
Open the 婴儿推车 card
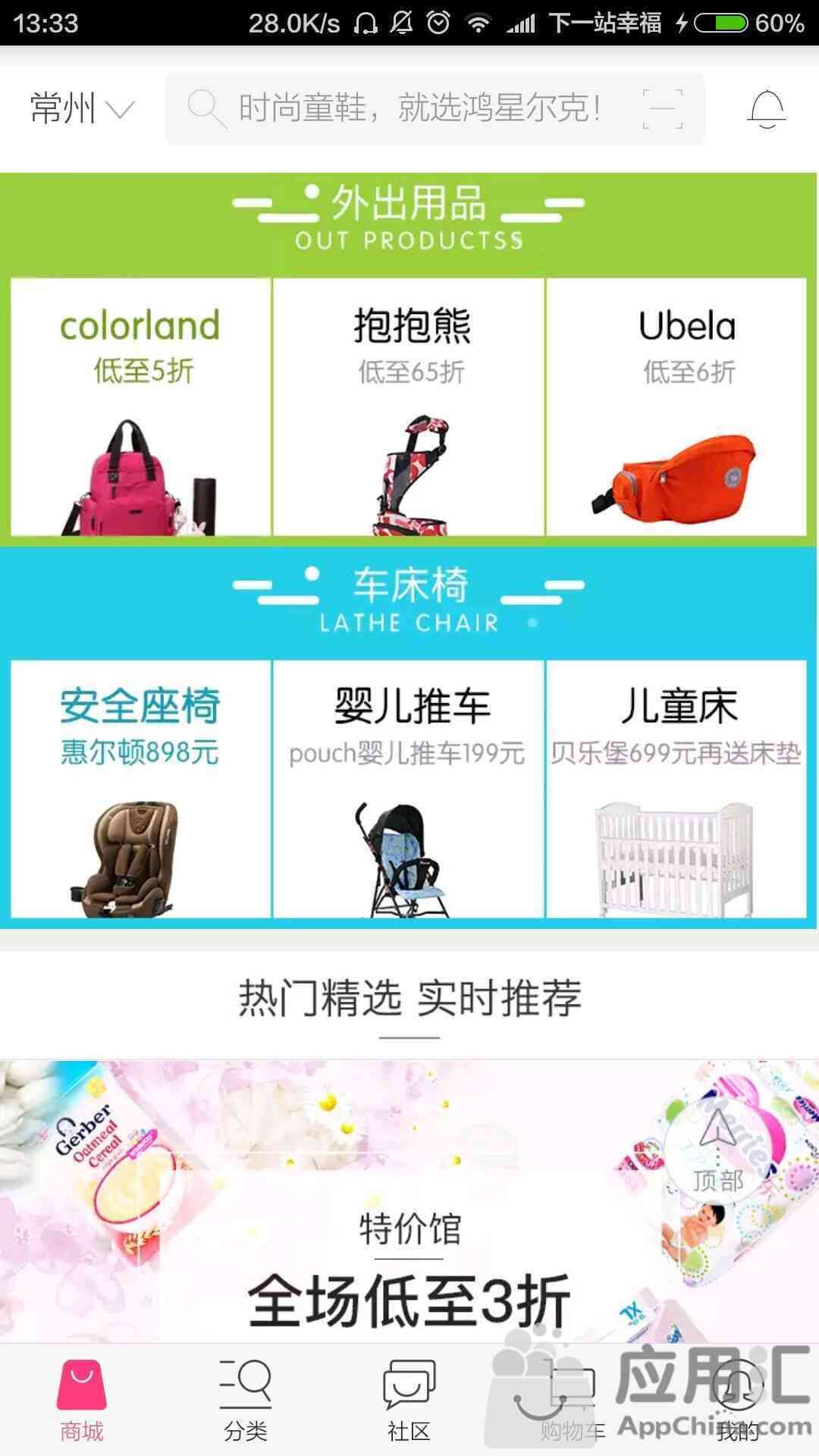tap(409, 789)
